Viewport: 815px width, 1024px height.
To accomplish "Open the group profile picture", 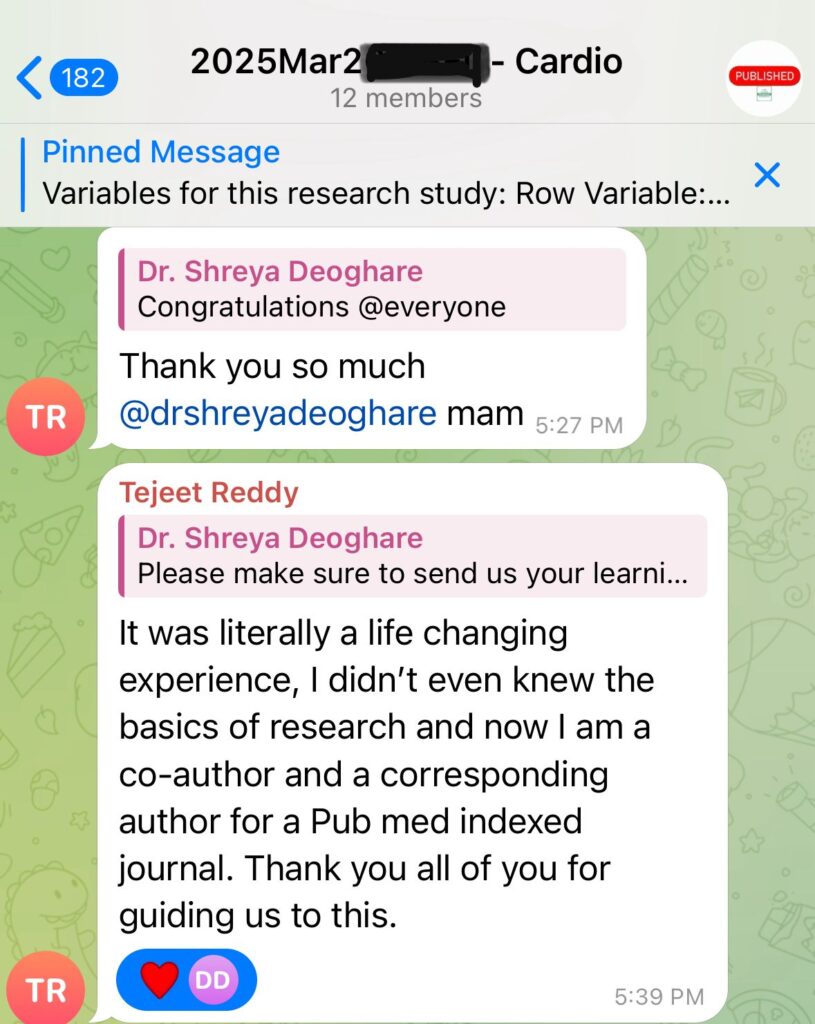I will (x=764, y=78).
